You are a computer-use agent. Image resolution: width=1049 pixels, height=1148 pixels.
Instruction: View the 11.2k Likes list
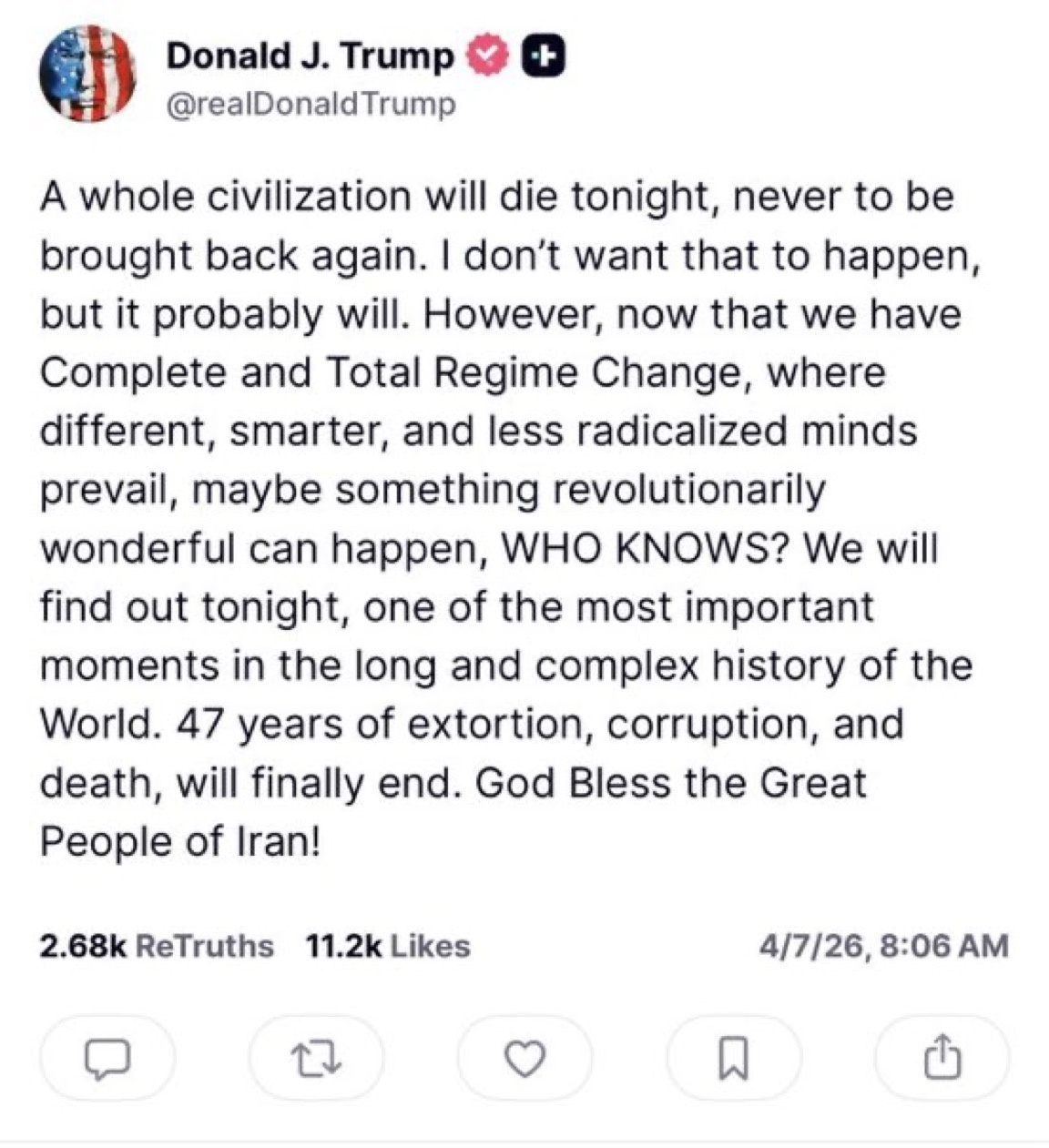388,946
